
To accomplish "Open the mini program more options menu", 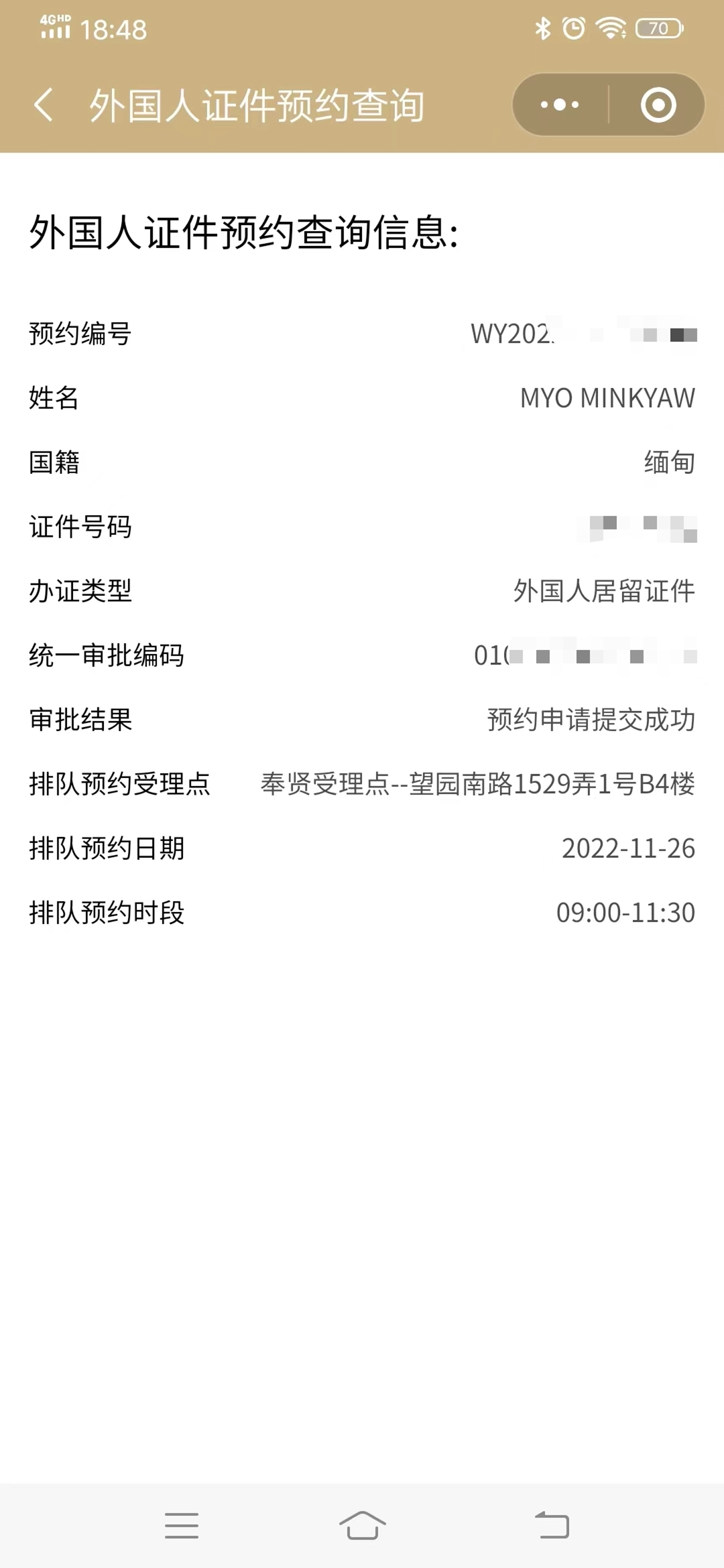I will 560,105.
